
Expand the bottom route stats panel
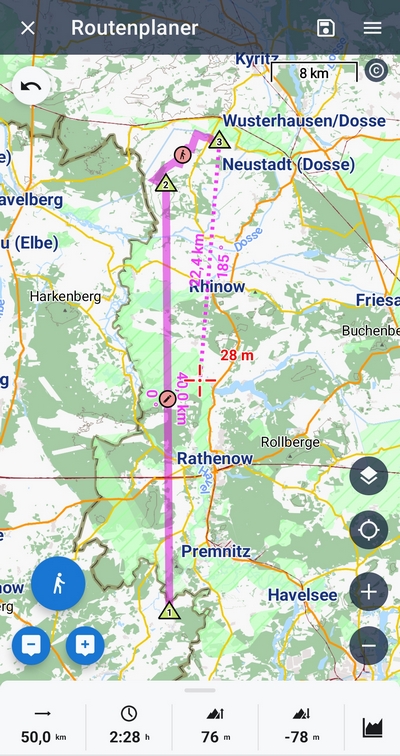pos(200,690)
